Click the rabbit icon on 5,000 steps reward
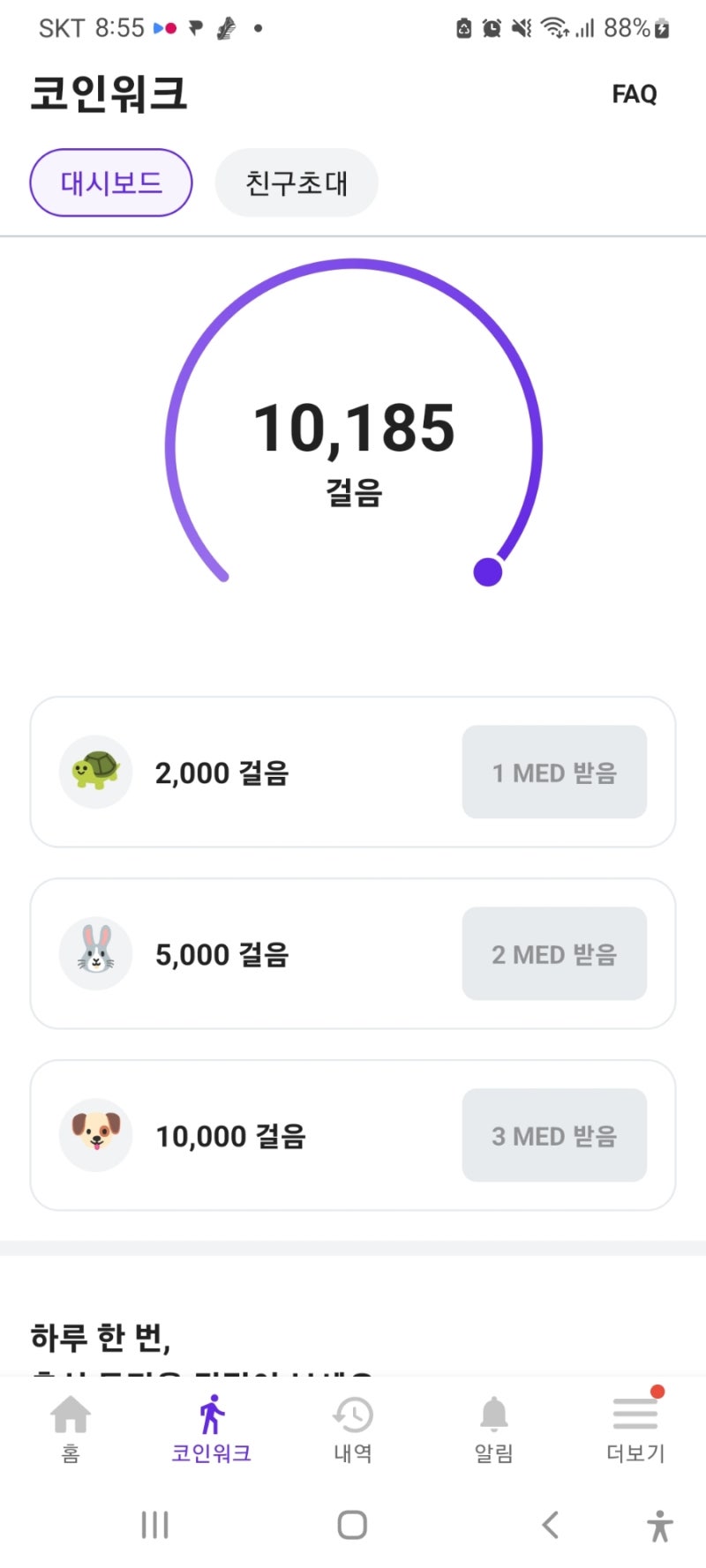This screenshot has width=706, height=1568. pos(95,953)
